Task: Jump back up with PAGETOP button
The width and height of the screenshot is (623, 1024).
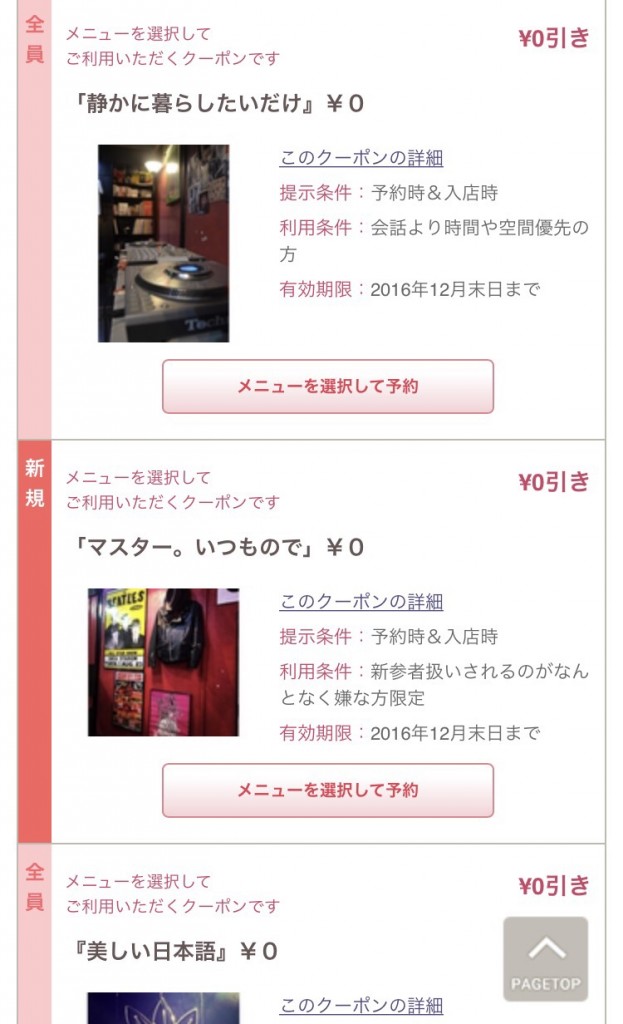Action: pyautogui.click(x=545, y=959)
